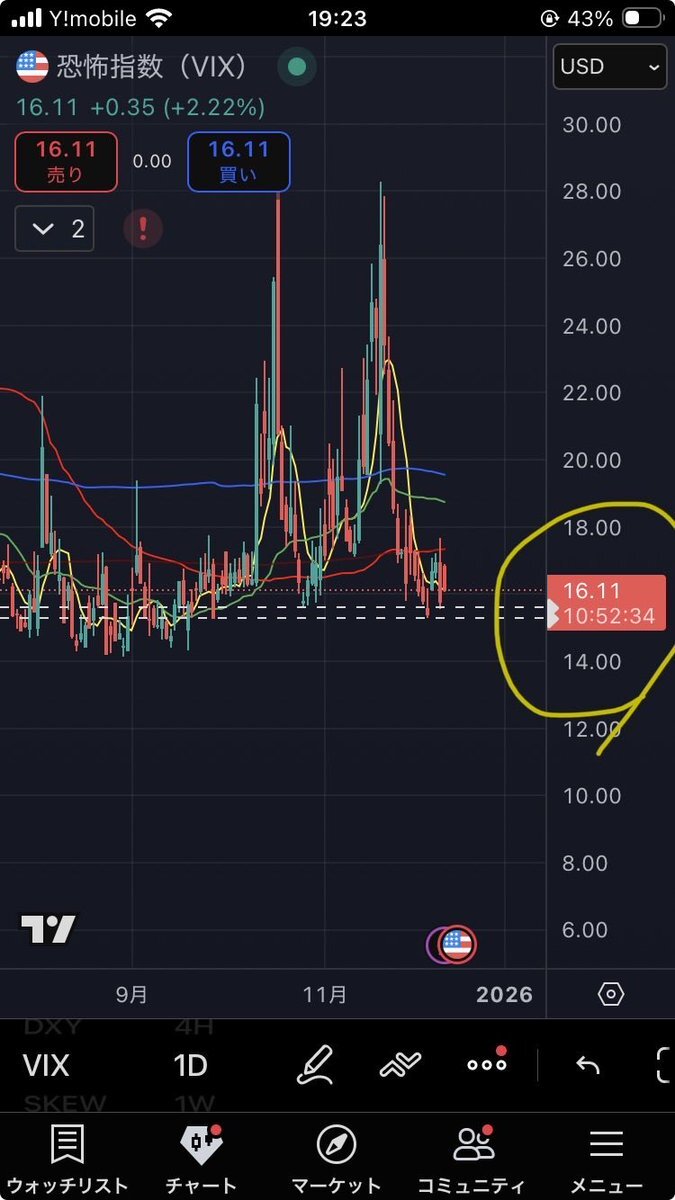Change the 1D timeframe interval
675x1200 pixels.
coord(190,1065)
